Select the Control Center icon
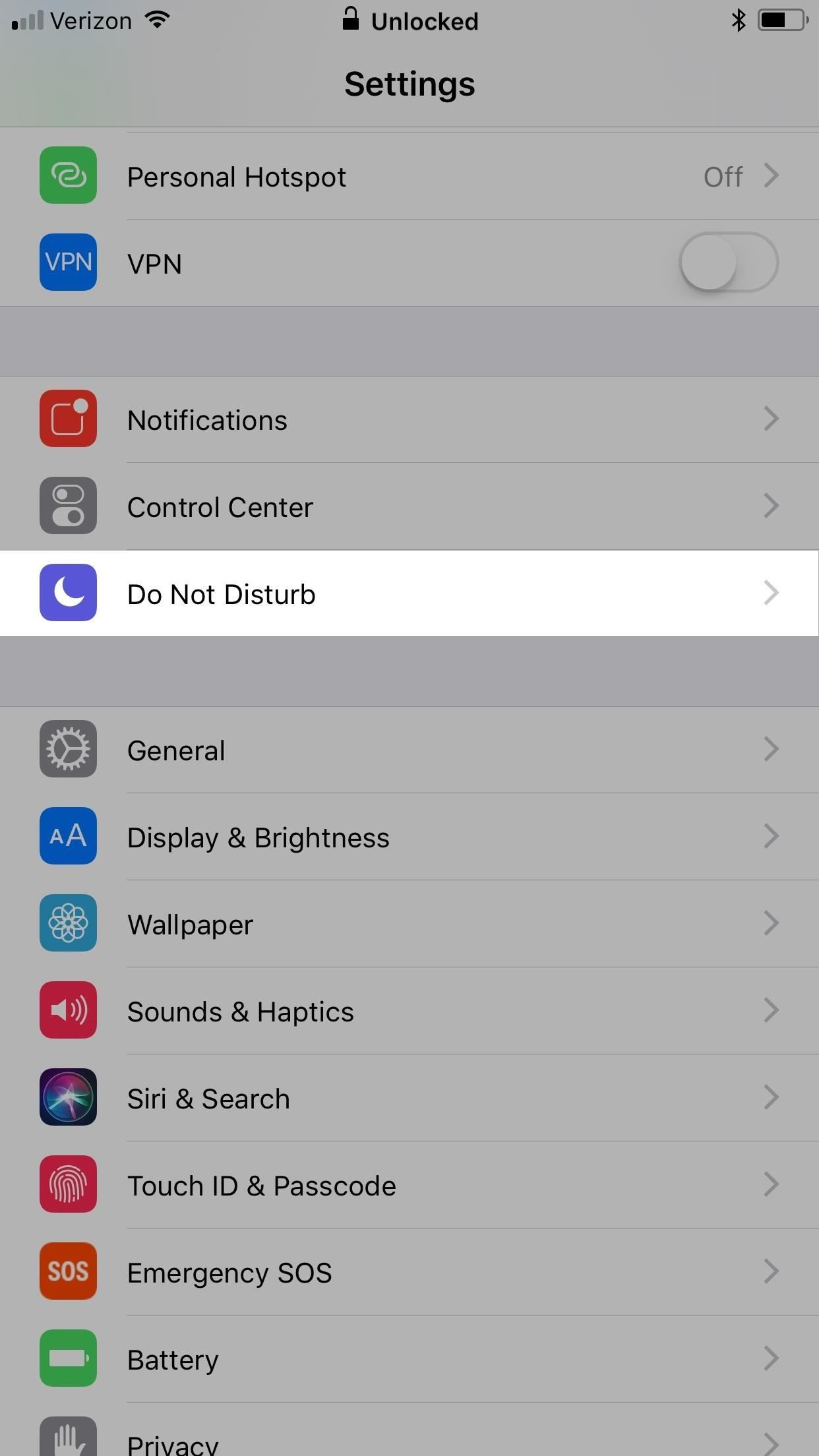The height and width of the screenshot is (1456, 819). coord(68,506)
